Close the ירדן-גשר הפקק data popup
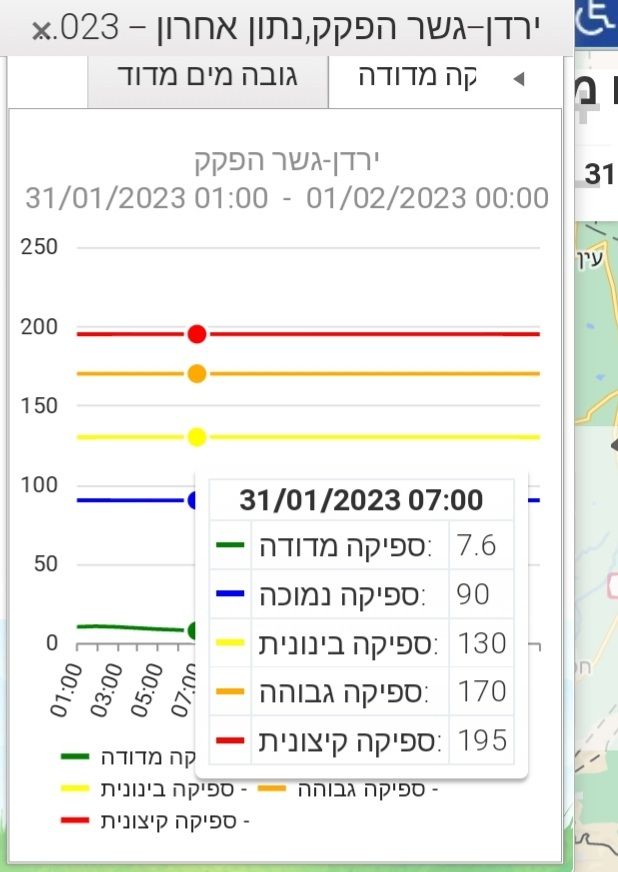Screen dimensions: 618x872 pos(42,32)
